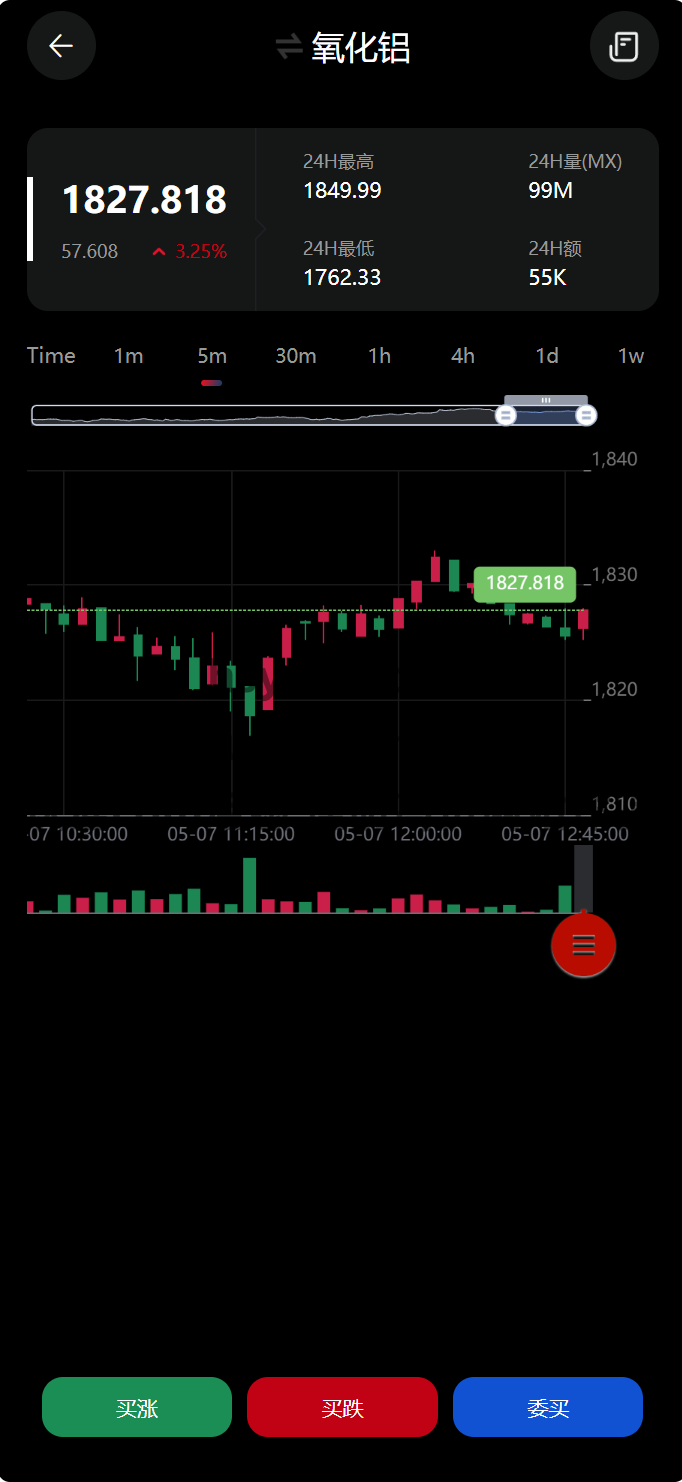Screen dimensions: 682x1482
Task: Switch to the 1w interval
Action: coord(631,356)
